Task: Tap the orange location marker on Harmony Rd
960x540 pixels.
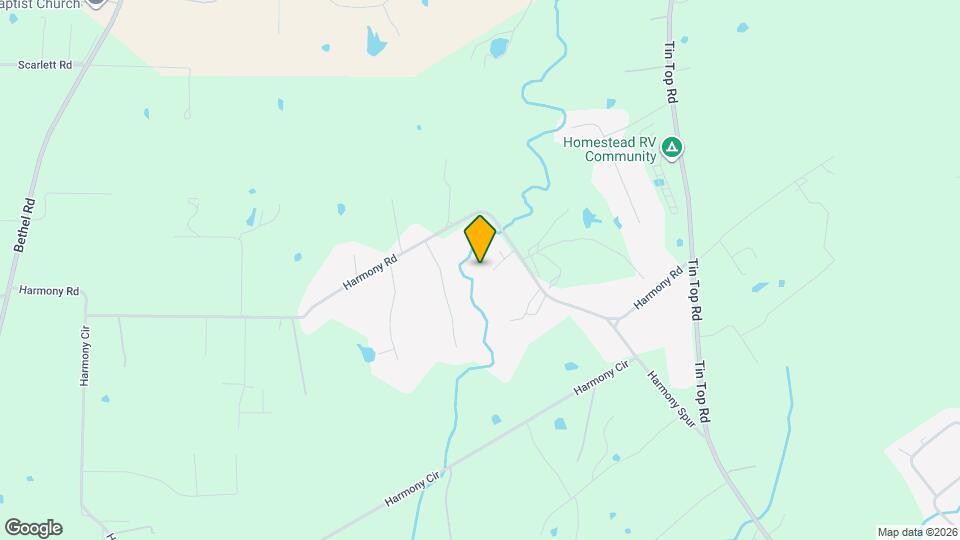Action: pyautogui.click(x=480, y=238)
